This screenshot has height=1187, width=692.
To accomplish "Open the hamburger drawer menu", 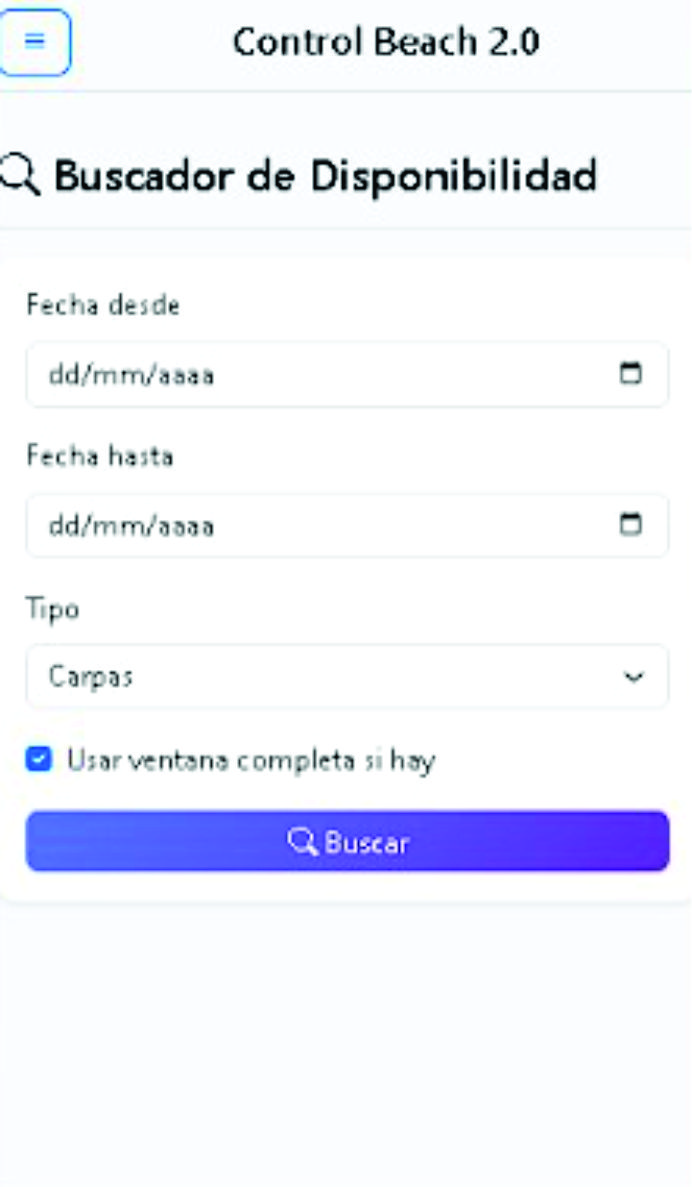I will (x=35, y=42).
